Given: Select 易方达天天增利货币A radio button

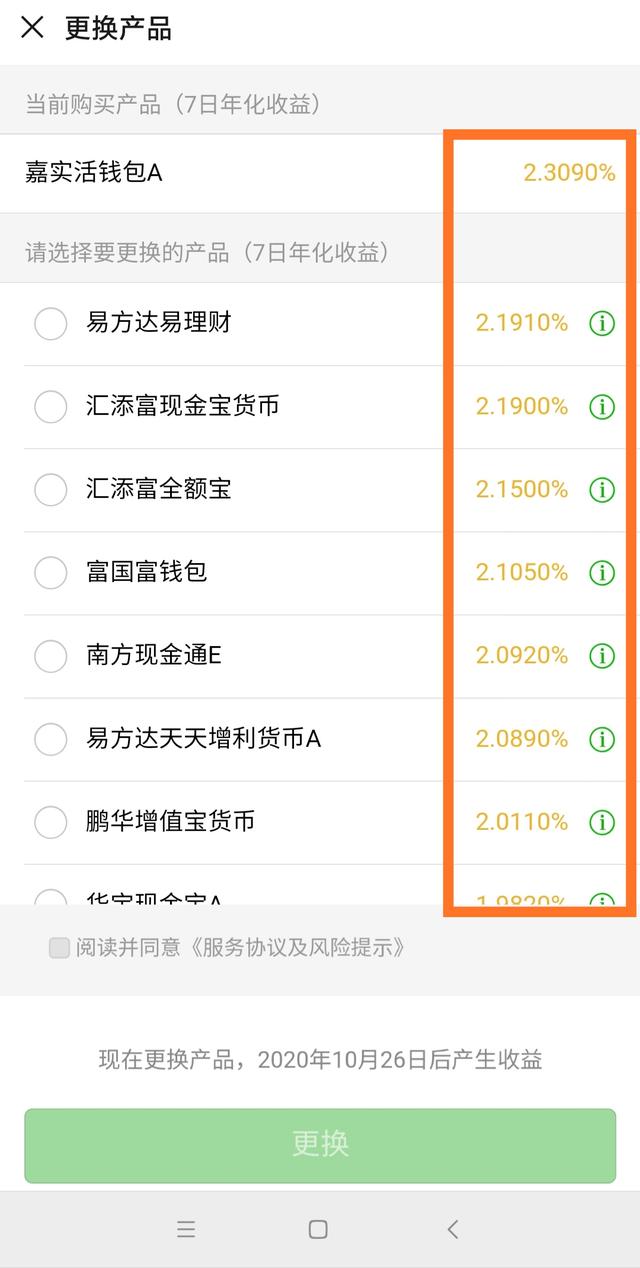Looking at the screenshot, I should [x=50, y=738].
